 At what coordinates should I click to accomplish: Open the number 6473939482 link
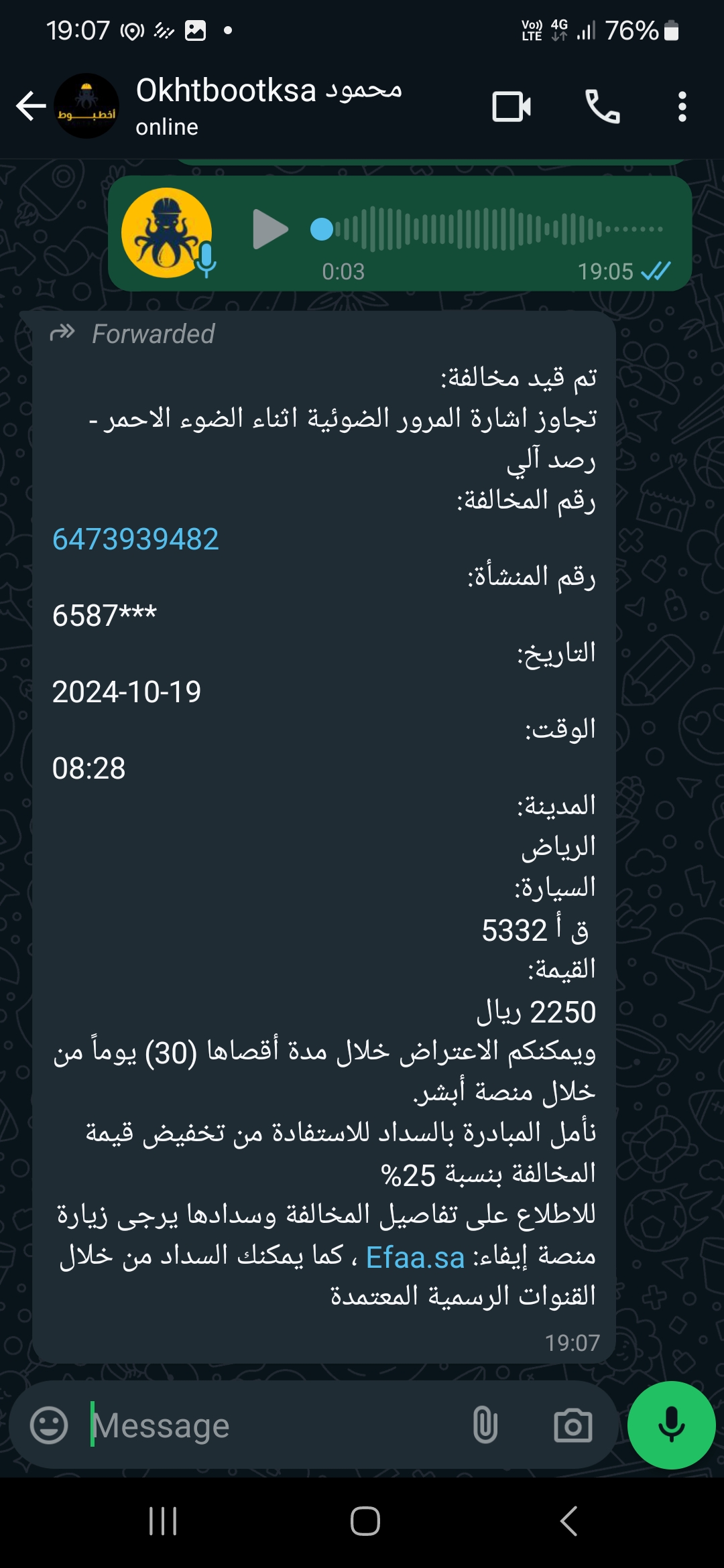point(135,539)
